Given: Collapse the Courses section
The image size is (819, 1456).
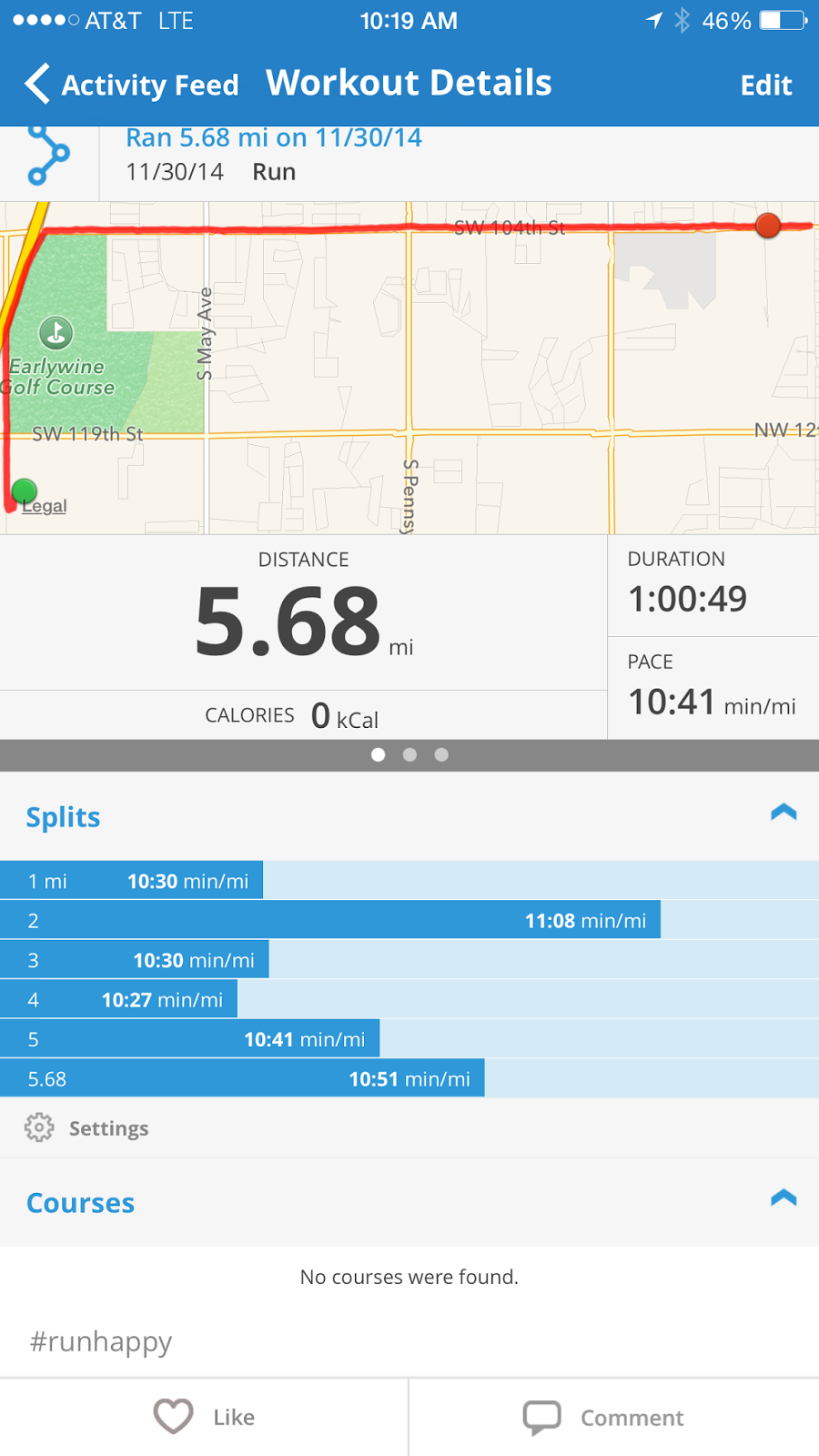Looking at the screenshot, I should click(783, 1198).
